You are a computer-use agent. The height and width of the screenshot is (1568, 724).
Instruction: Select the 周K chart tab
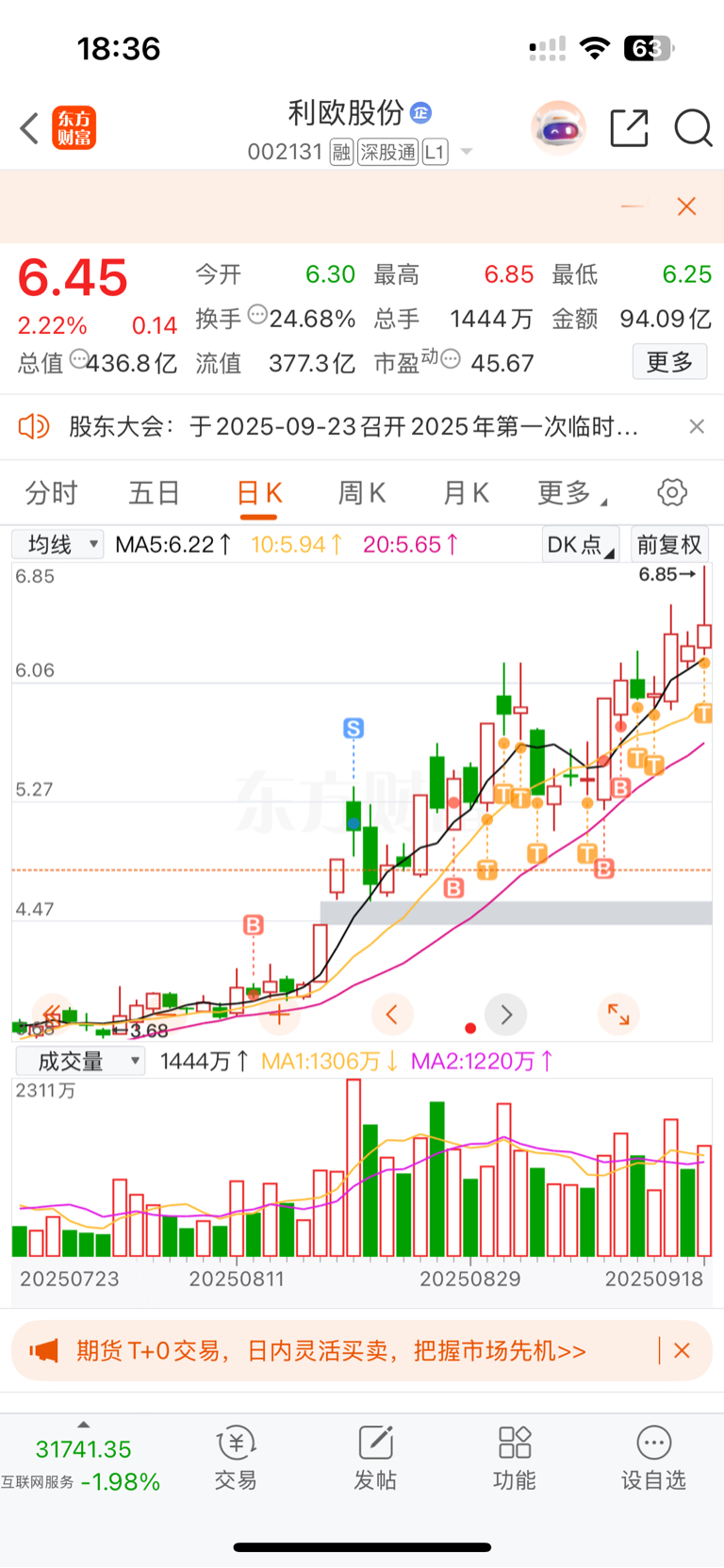coord(362,492)
